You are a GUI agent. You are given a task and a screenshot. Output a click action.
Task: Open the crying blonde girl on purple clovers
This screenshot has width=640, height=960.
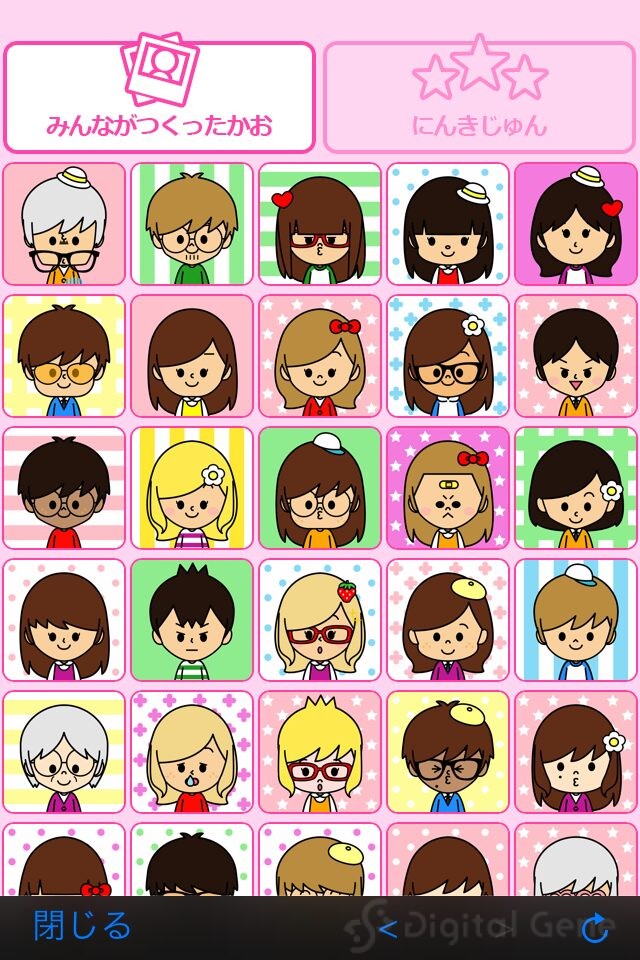click(x=192, y=752)
